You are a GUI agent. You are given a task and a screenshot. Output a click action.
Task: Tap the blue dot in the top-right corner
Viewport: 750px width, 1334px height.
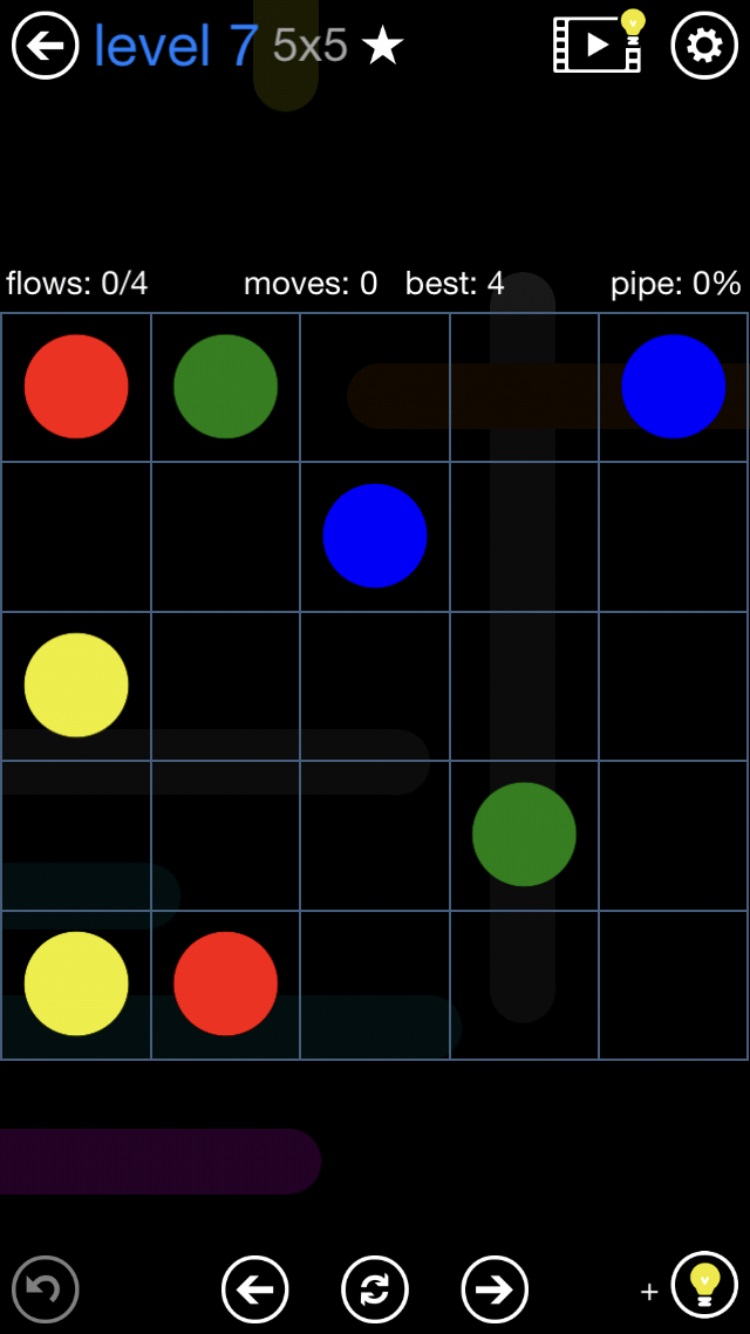[x=673, y=386]
